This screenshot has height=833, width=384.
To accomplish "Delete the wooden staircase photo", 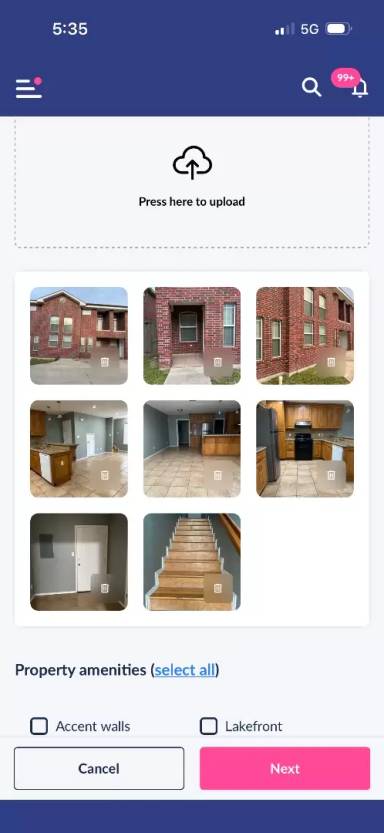I will 218,588.
